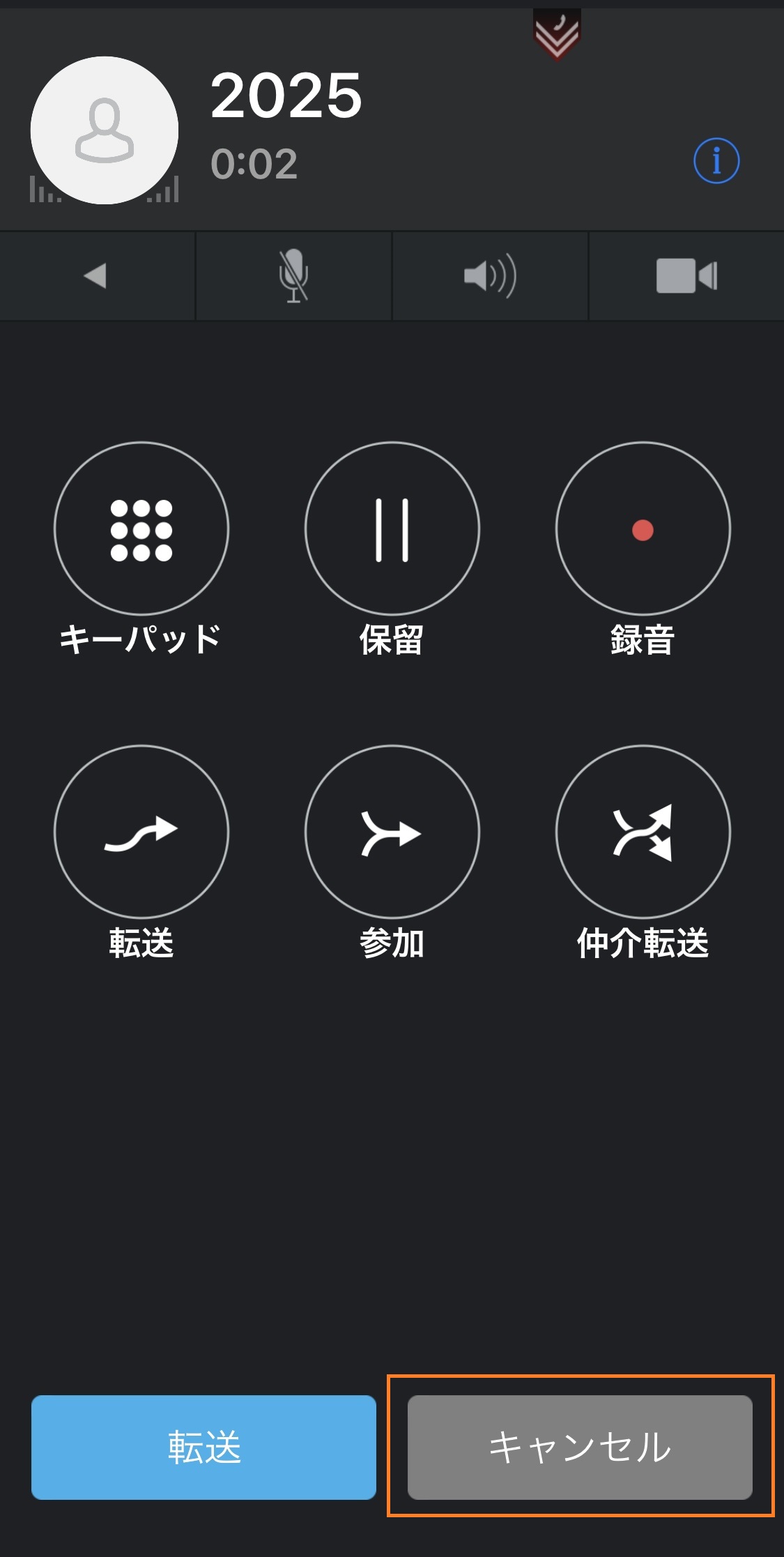The image size is (784, 1557).
Task: Tap the back triangle in the toolbar
Action: tap(97, 276)
